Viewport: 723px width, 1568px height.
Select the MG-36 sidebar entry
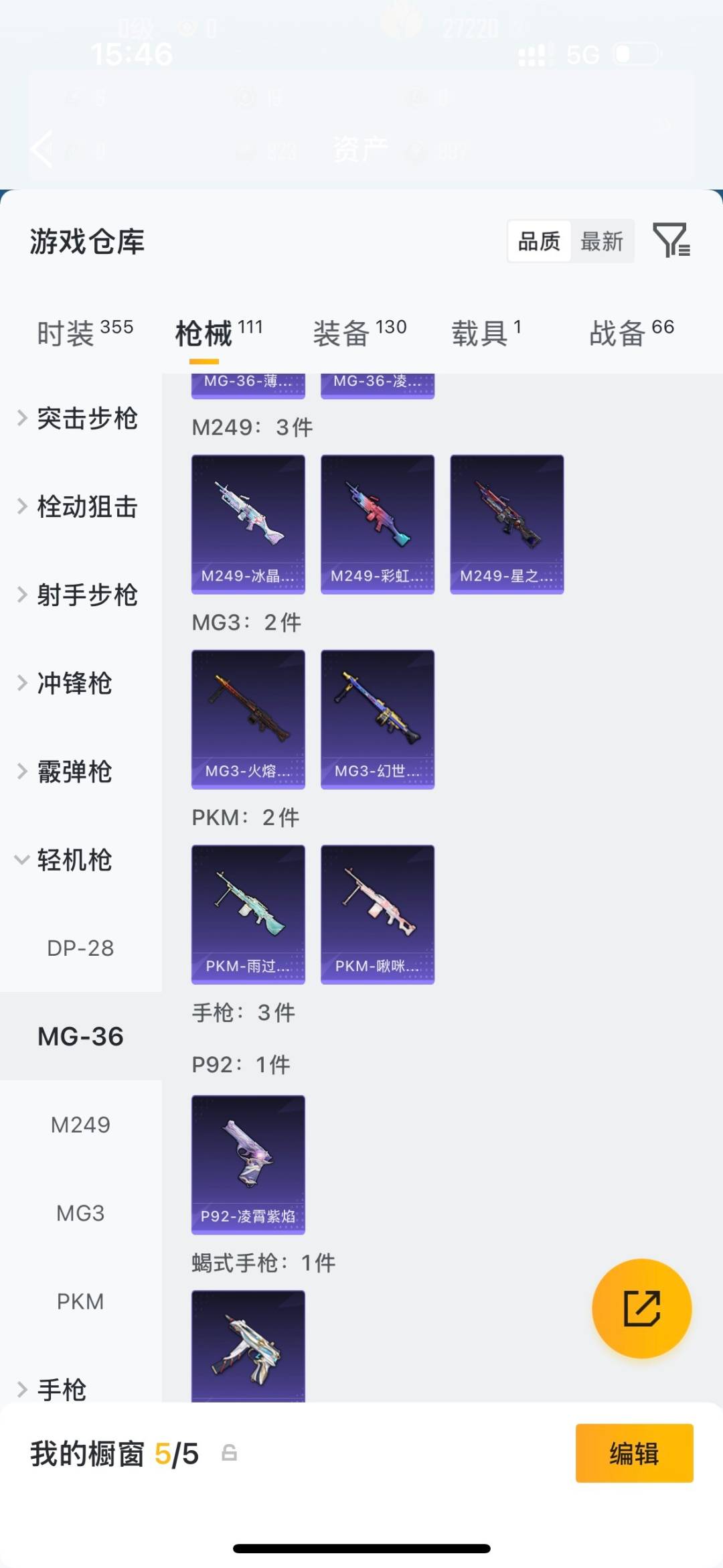(x=81, y=1036)
